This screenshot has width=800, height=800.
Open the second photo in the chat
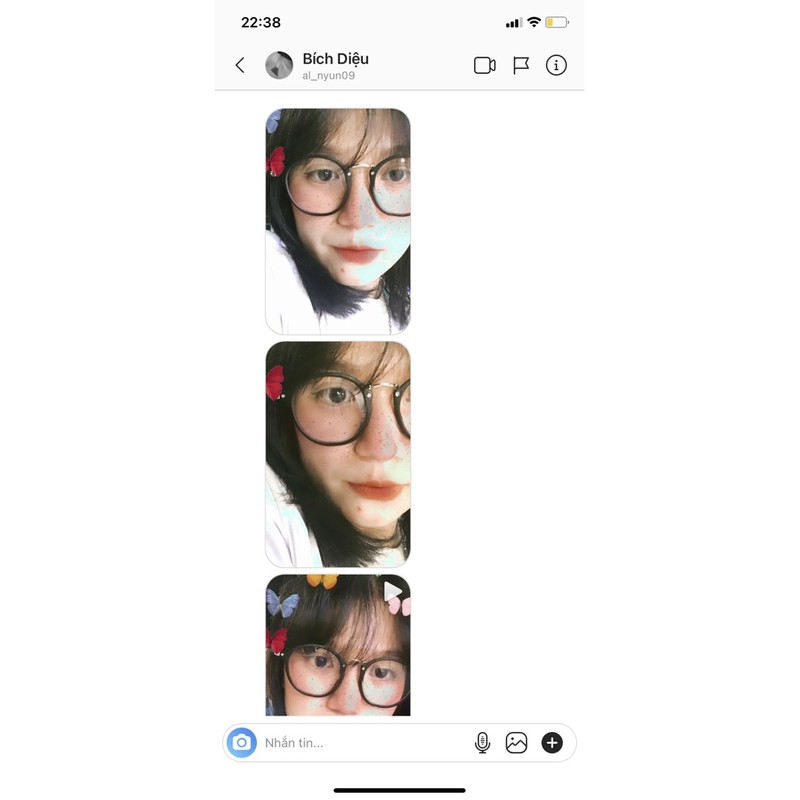click(x=338, y=454)
